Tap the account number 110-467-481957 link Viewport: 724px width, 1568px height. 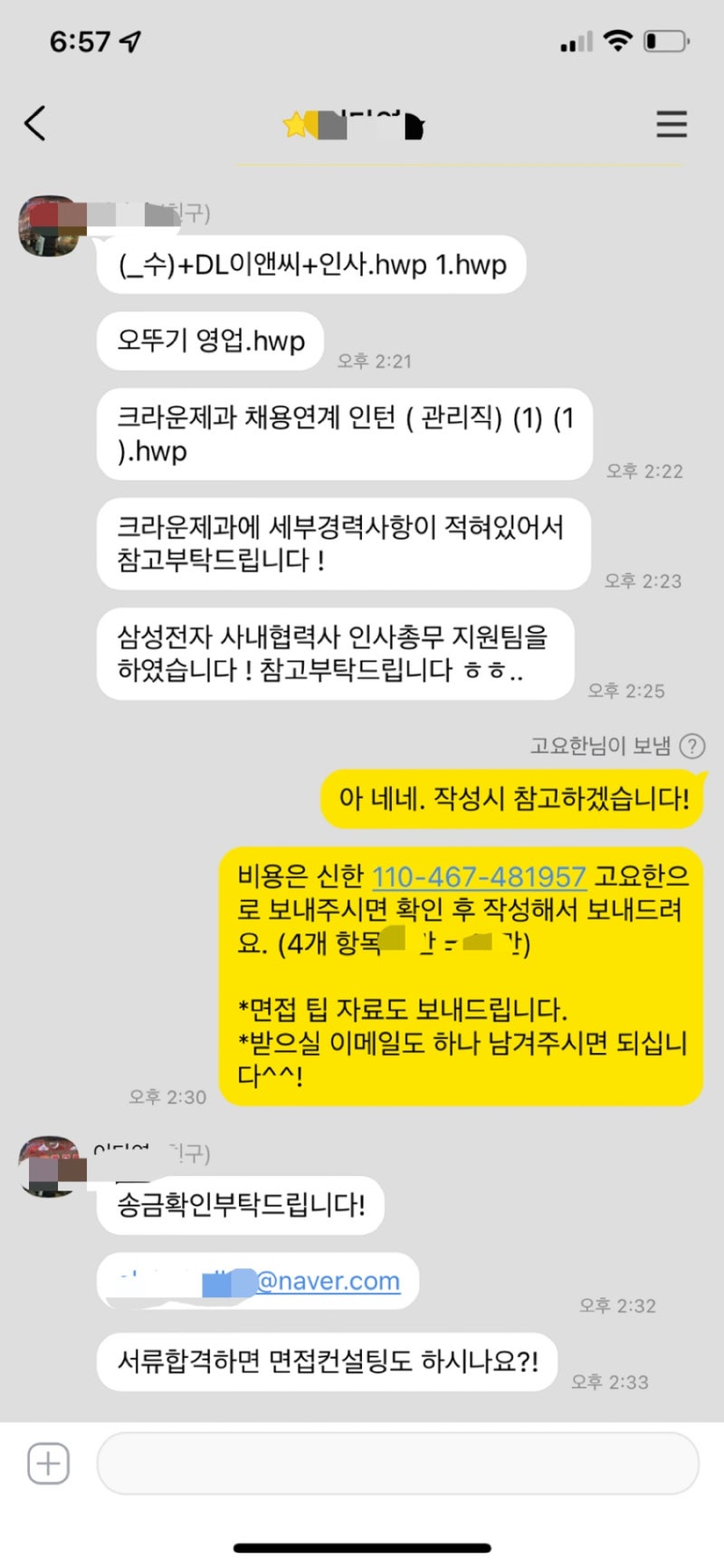(479, 876)
